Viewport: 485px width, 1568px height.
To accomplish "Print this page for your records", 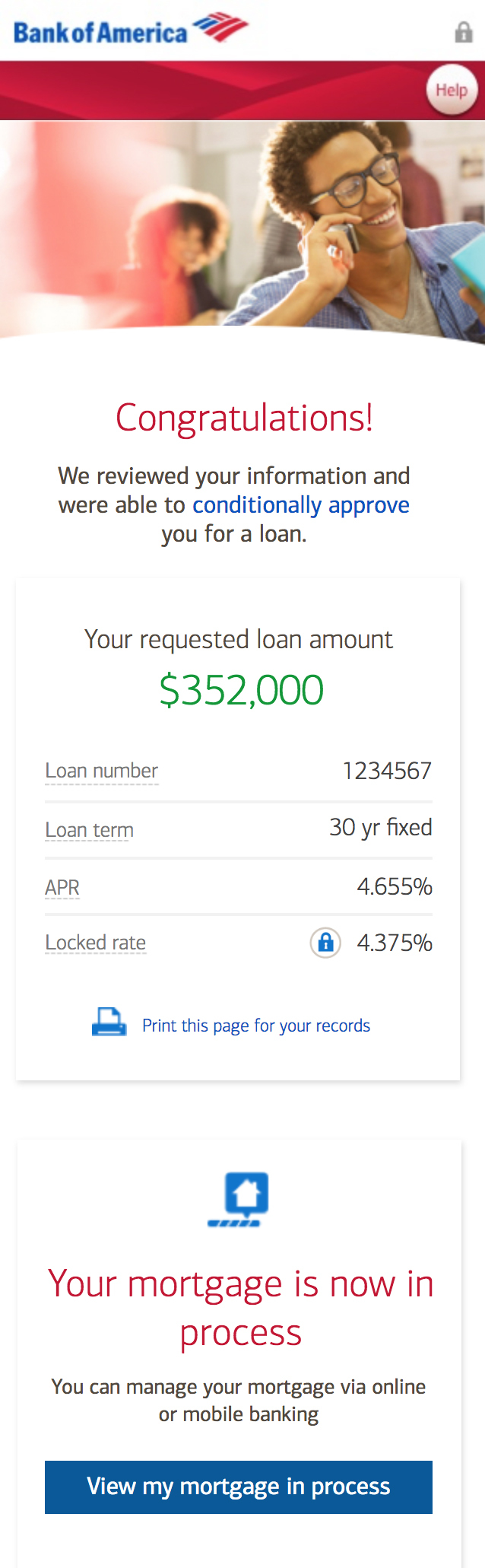I will point(255,1026).
